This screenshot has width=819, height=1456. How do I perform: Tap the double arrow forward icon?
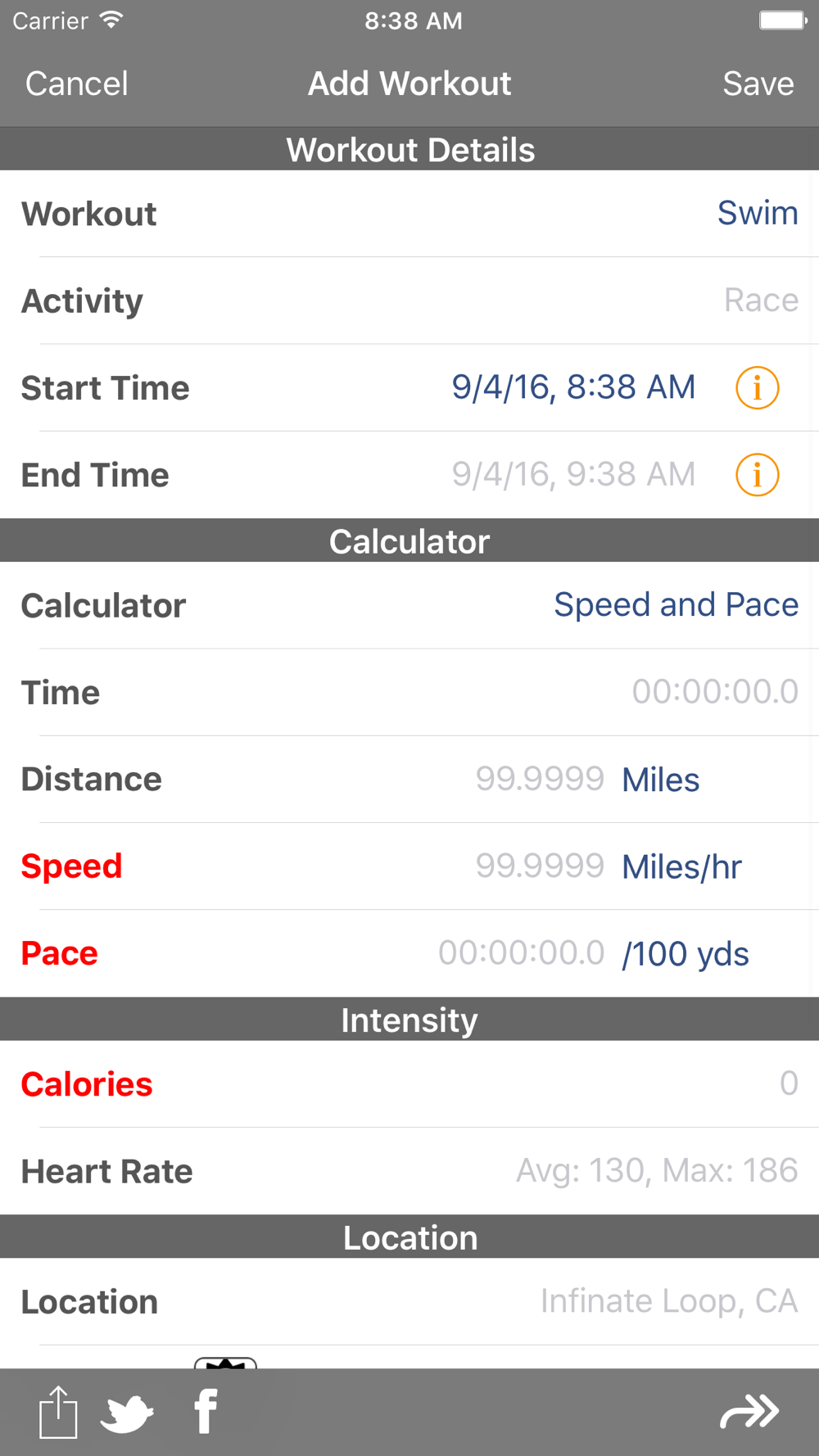click(749, 1411)
